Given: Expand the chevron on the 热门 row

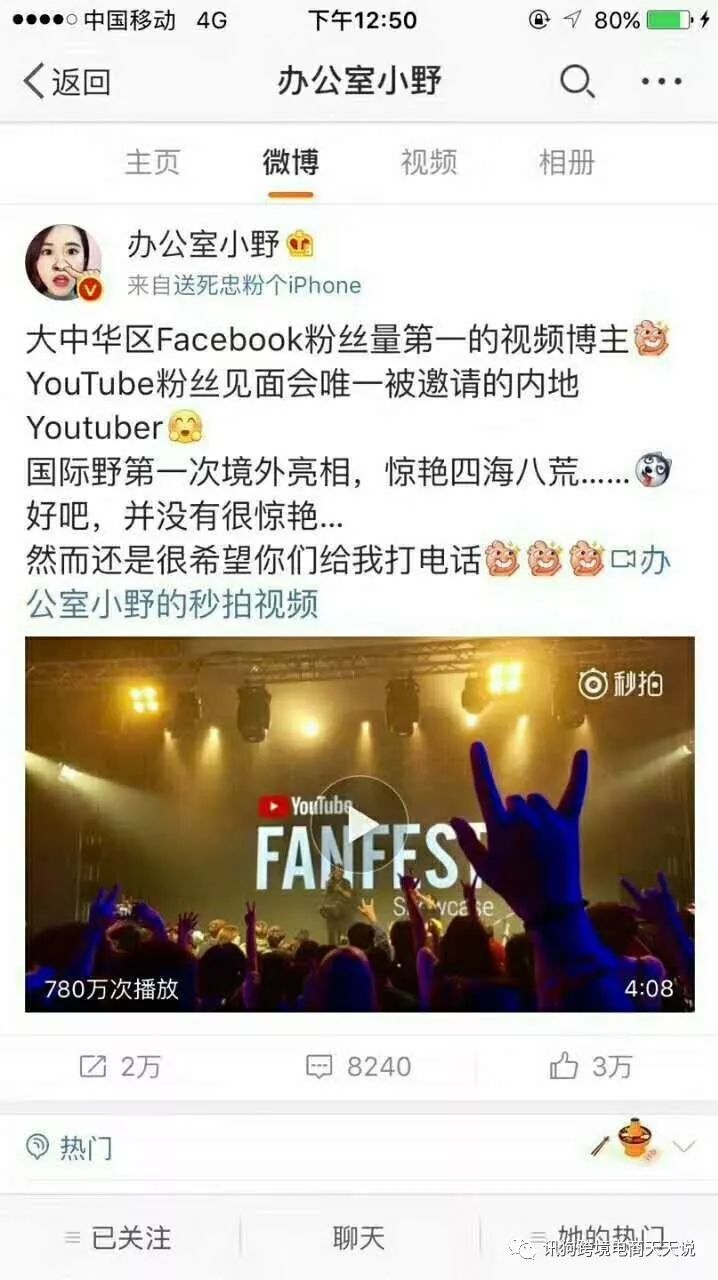Looking at the screenshot, I should click(683, 1147).
